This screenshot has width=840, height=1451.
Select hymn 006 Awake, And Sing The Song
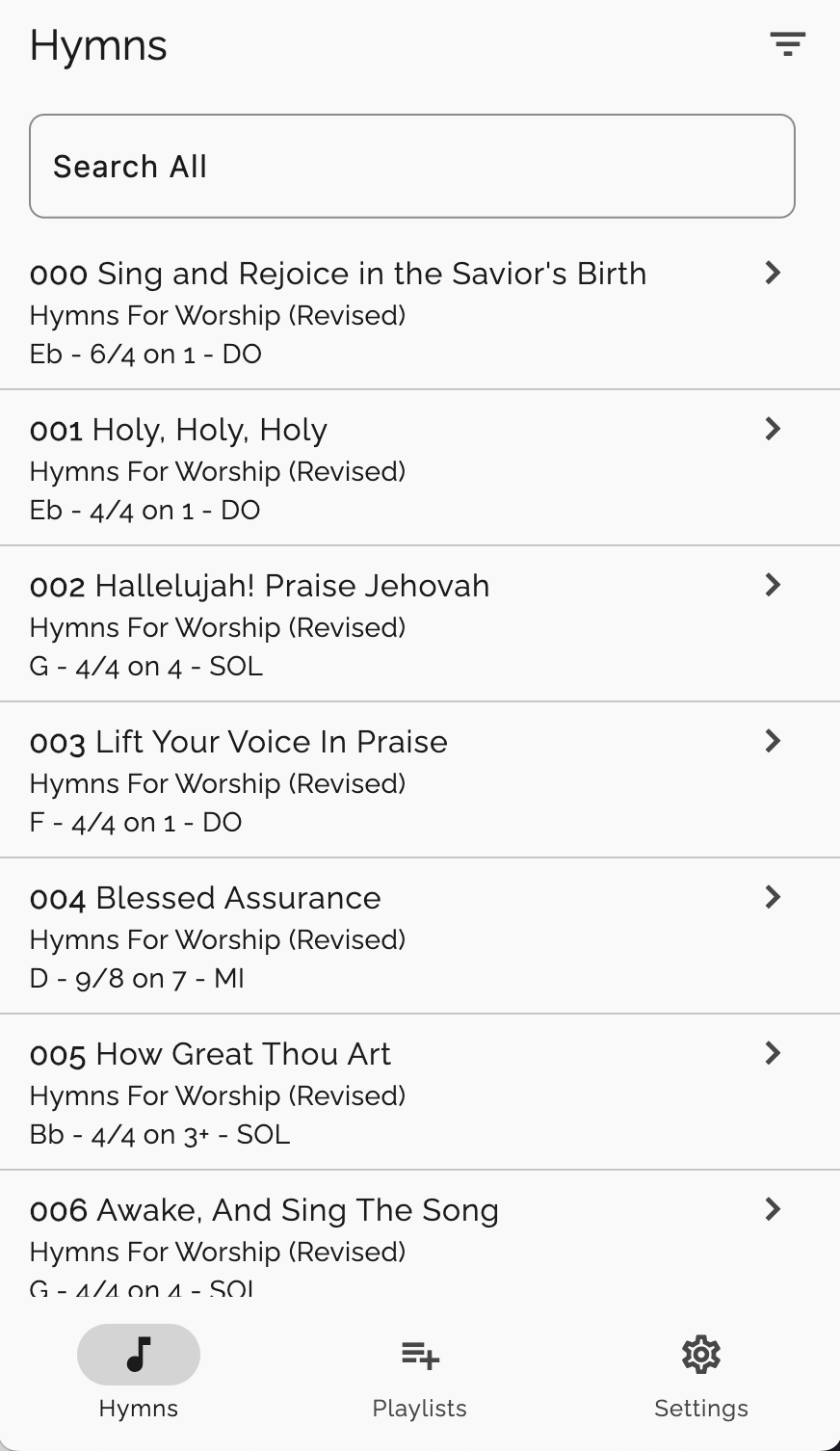pyautogui.click(x=420, y=1234)
